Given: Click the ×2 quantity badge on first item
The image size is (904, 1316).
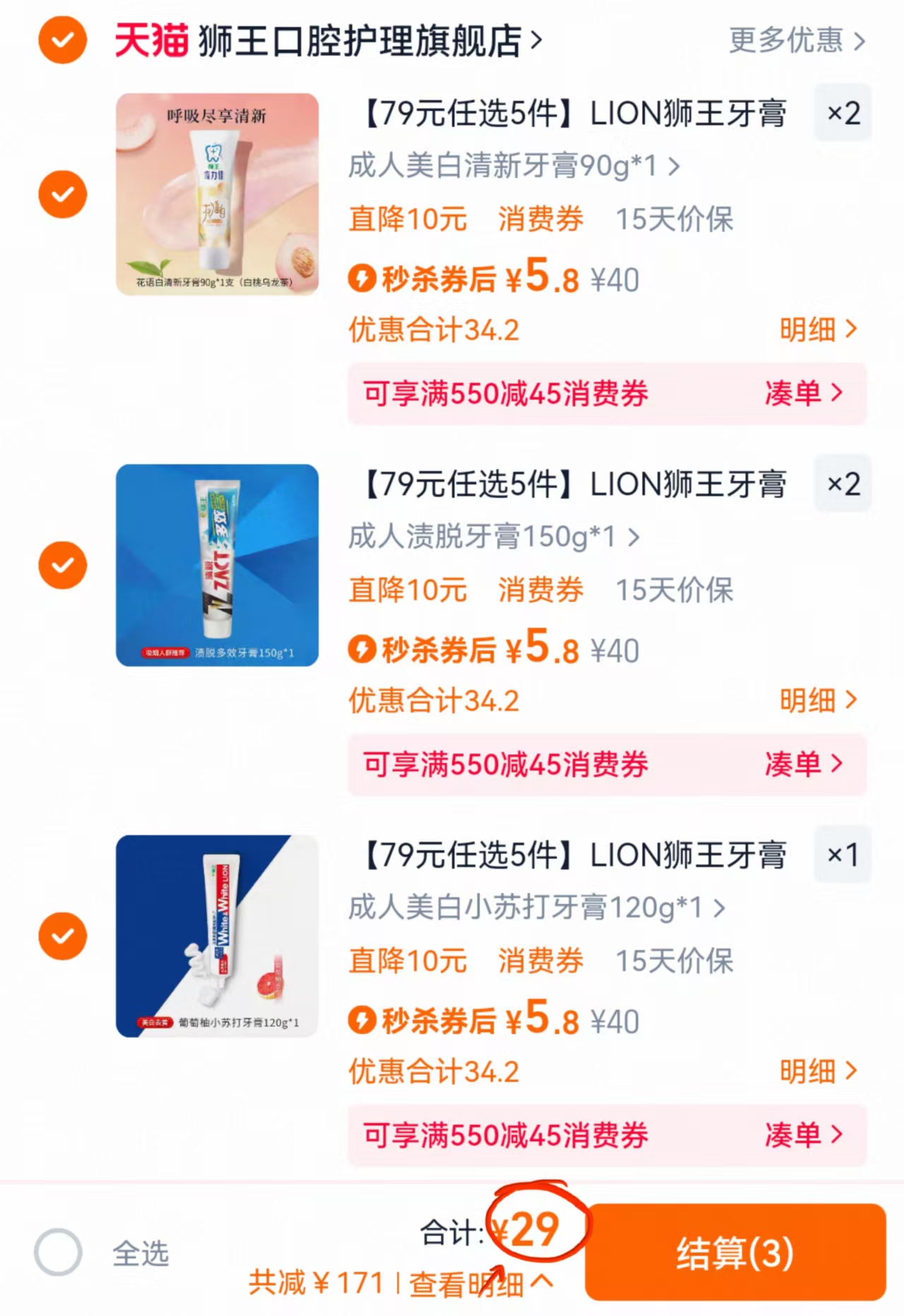Looking at the screenshot, I should point(841,113).
